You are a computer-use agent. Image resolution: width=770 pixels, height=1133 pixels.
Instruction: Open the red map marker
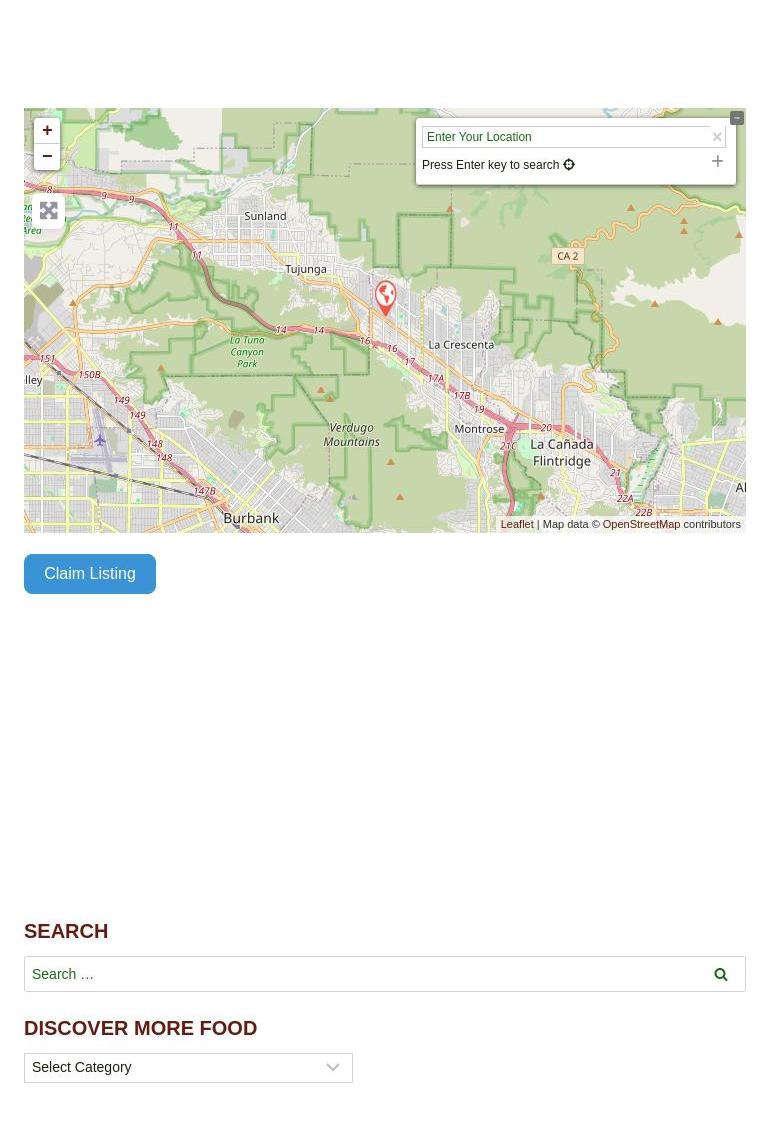(x=385, y=297)
